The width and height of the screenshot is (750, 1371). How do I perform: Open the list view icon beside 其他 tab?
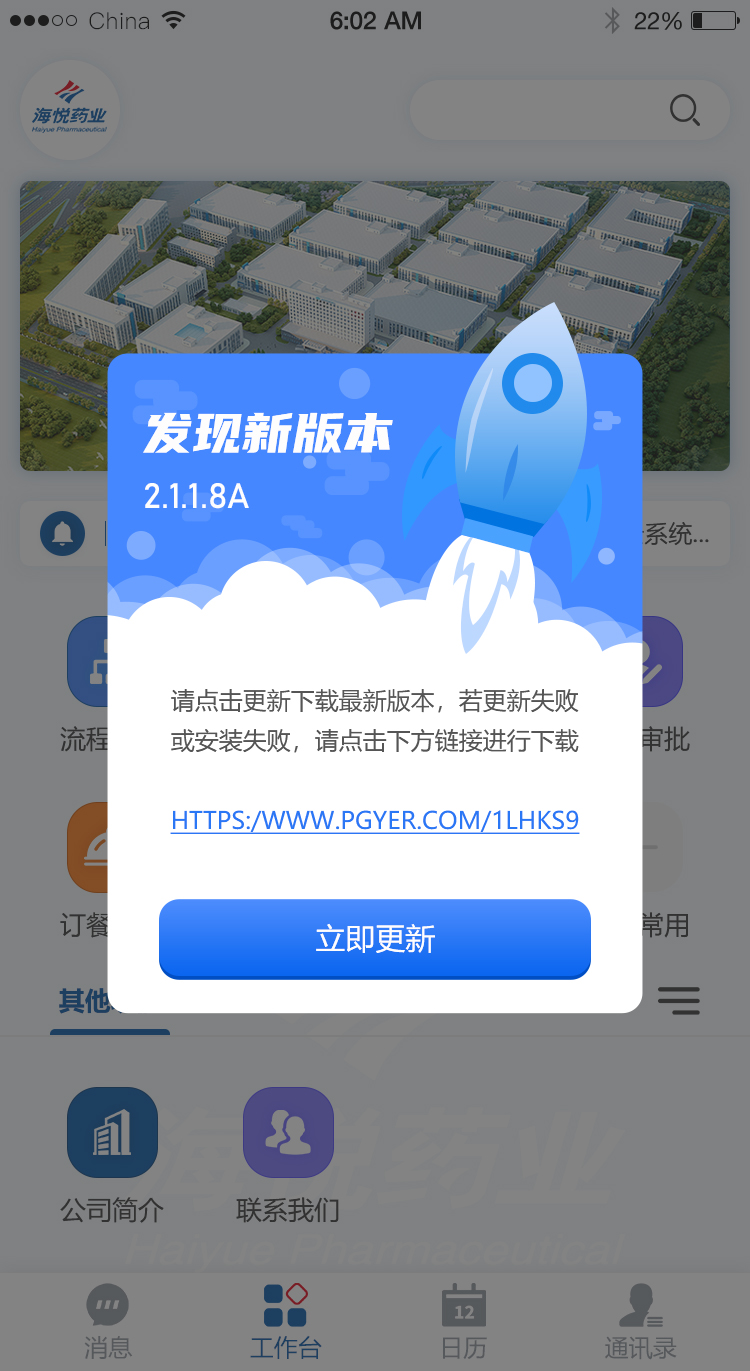[x=679, y=1000]
